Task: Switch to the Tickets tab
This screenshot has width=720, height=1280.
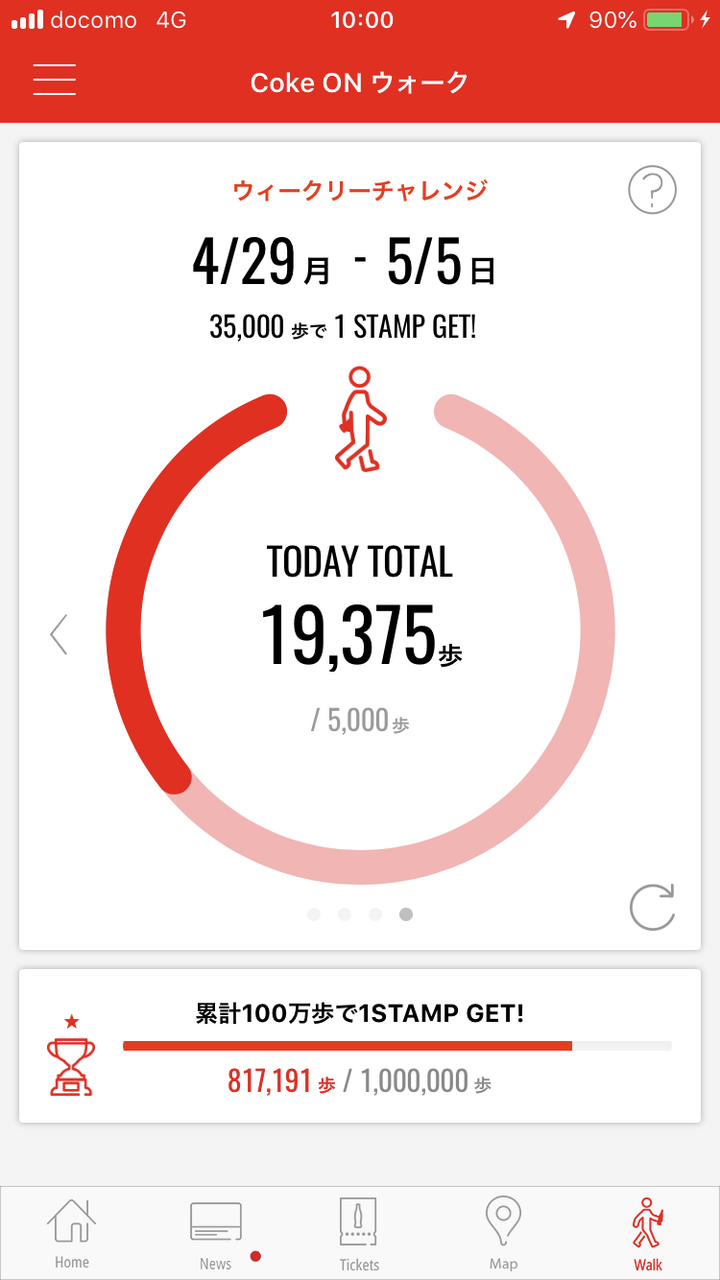Action: [360, 1235]
